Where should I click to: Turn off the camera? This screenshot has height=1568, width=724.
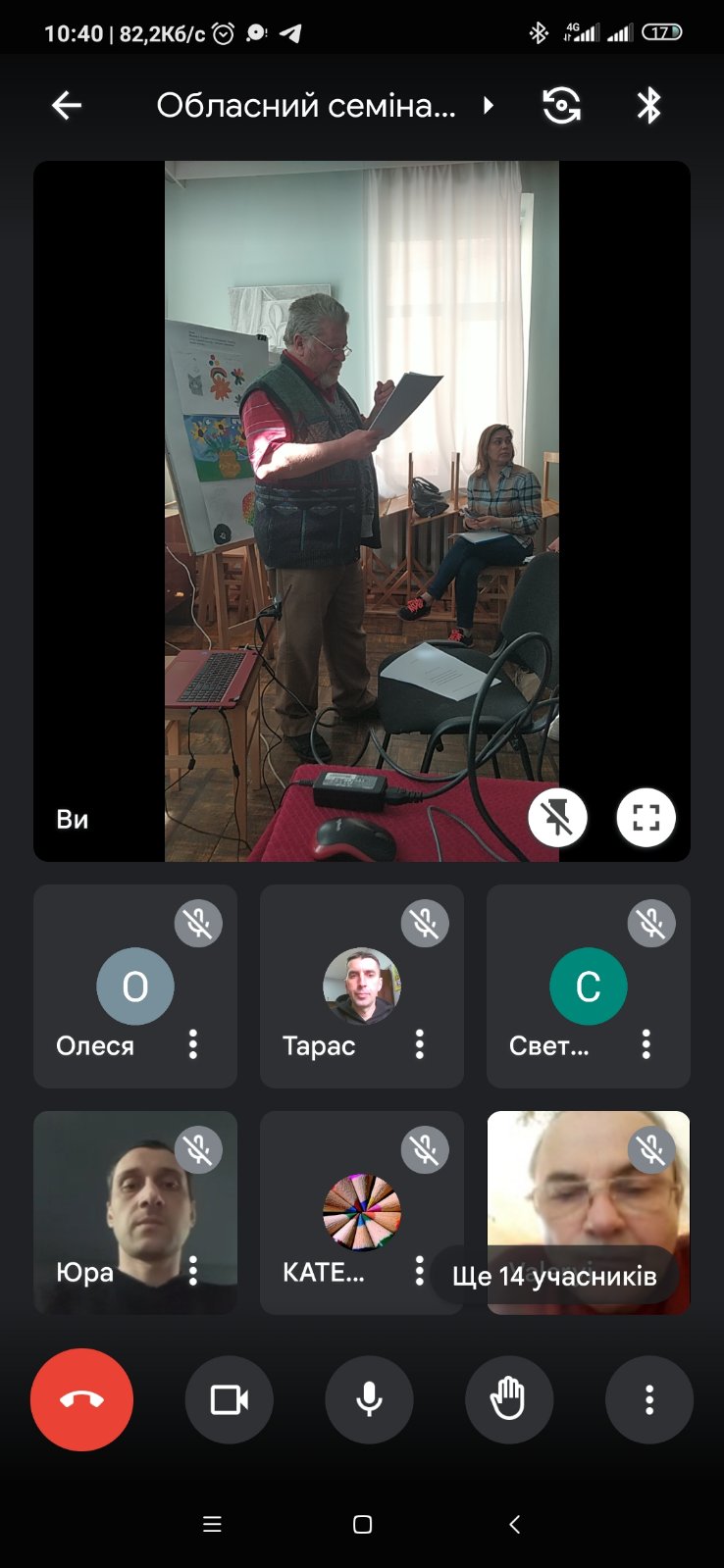pos(230,1399)
